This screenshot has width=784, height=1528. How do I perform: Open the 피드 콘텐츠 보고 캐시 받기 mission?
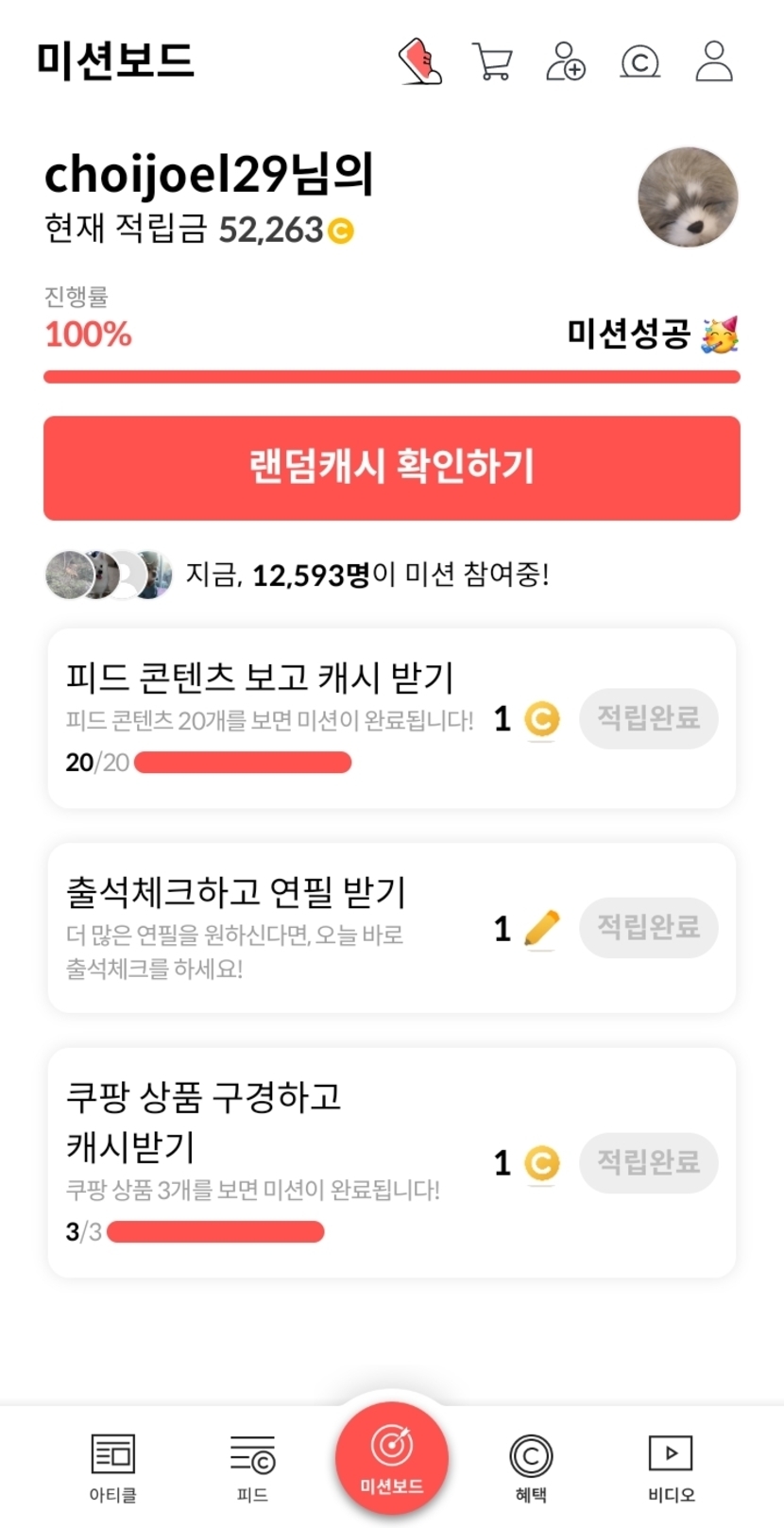[261, 678]
